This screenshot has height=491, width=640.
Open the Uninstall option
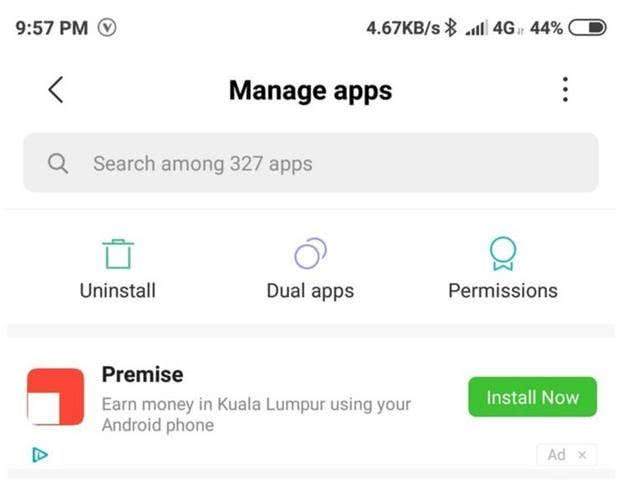118,268
